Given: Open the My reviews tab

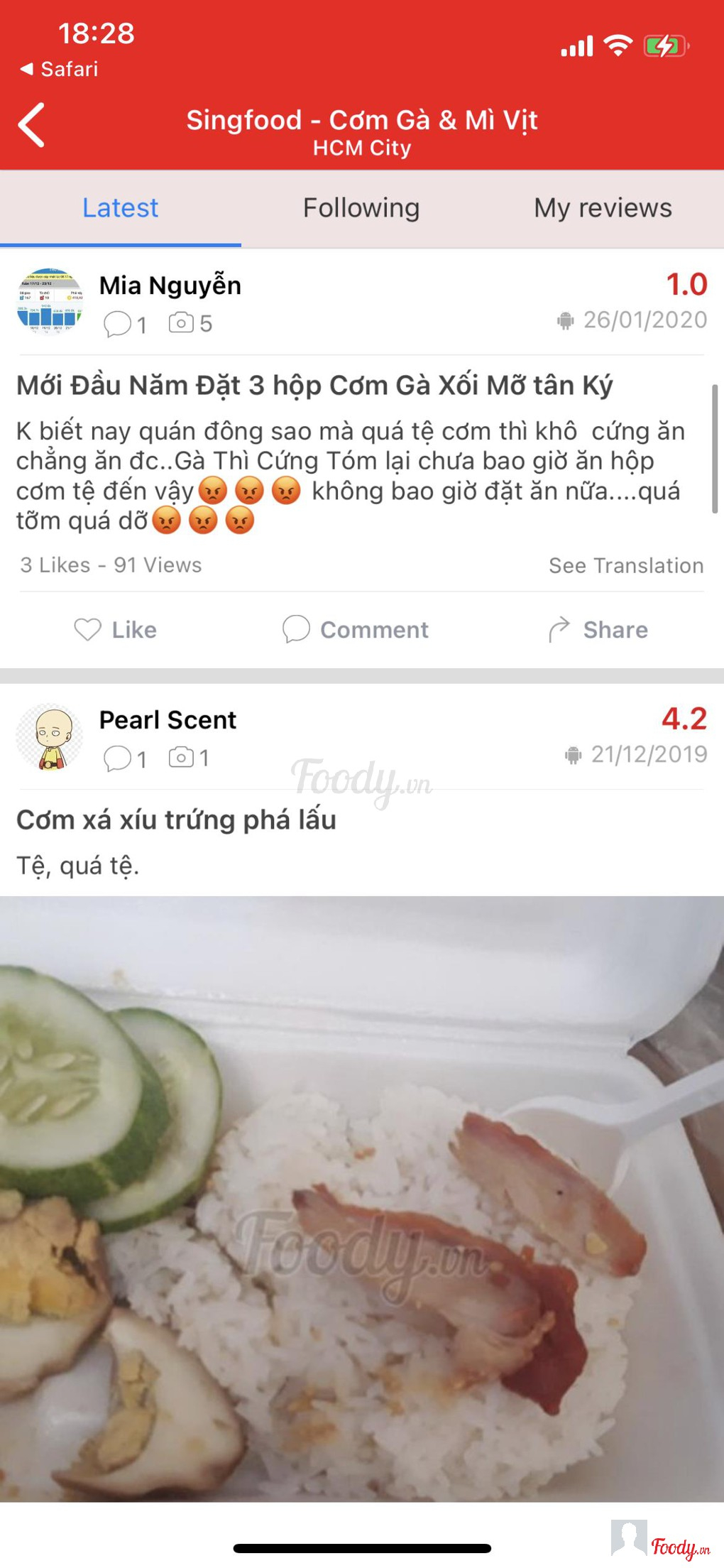Looking at the screenshot, I should pos(603,208).
